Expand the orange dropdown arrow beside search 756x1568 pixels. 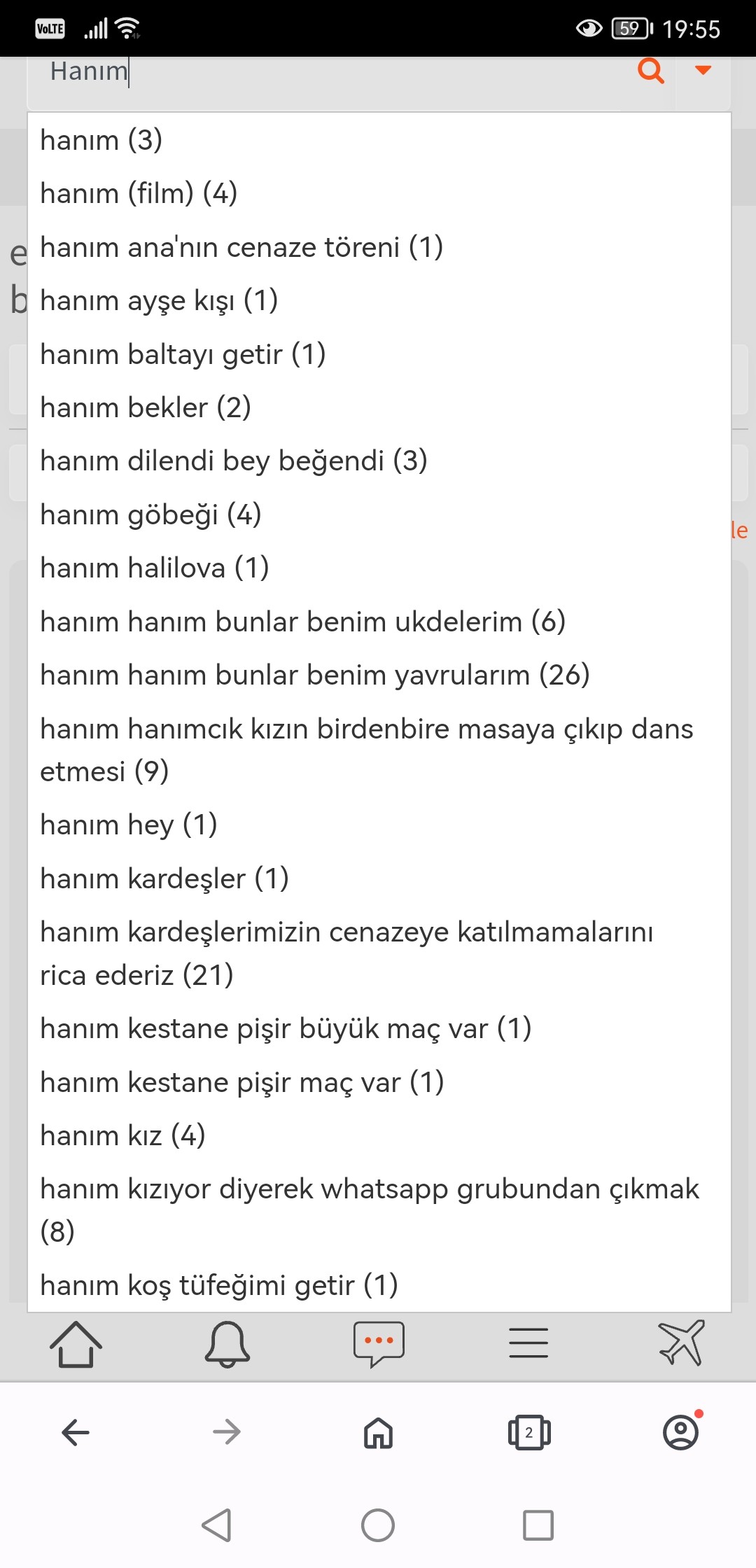tap(703, 70)
